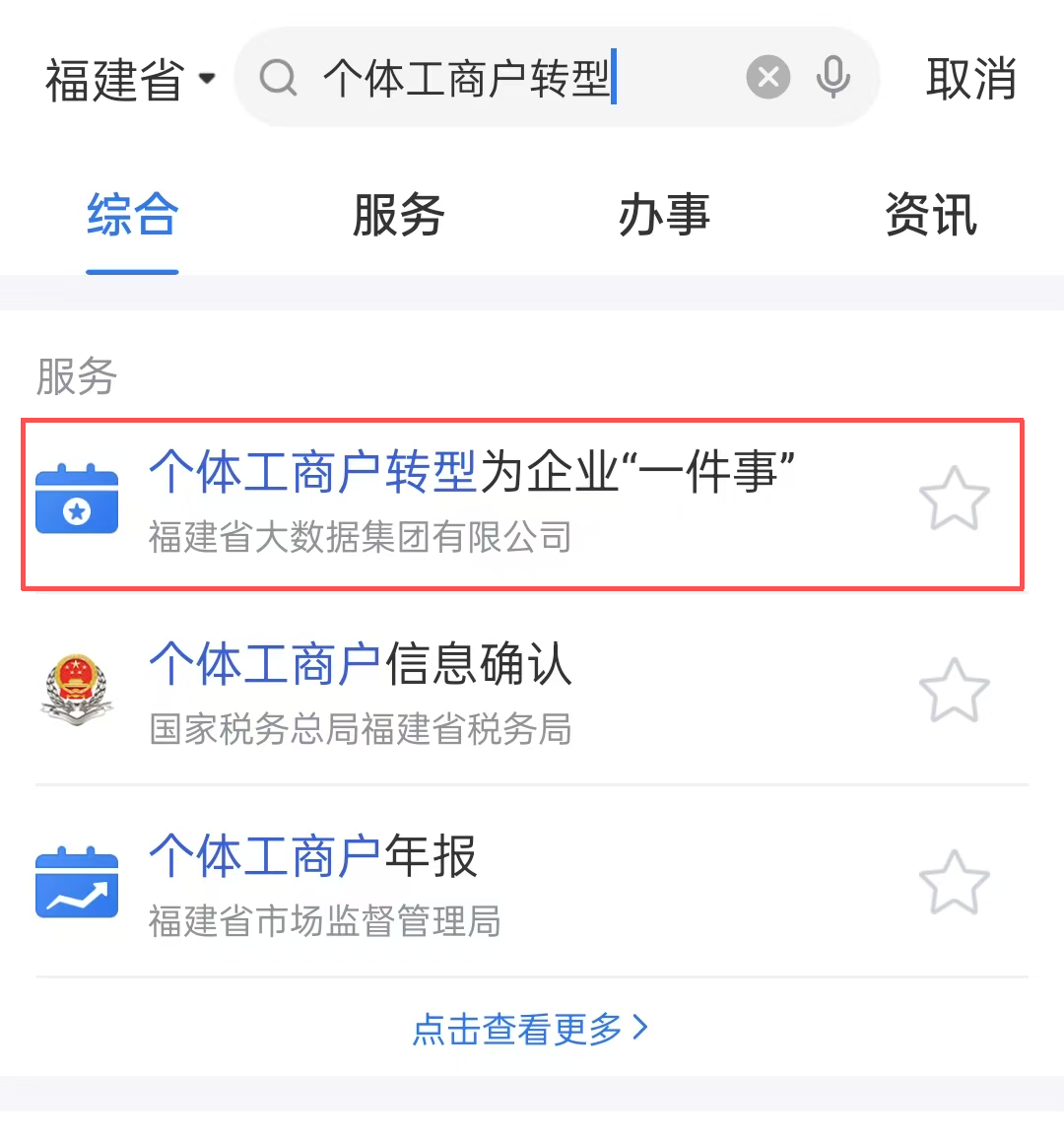Favorite 个体工商户年报 with star
The width and height of the screenshot is (1064, 1140).
(954, 882)
